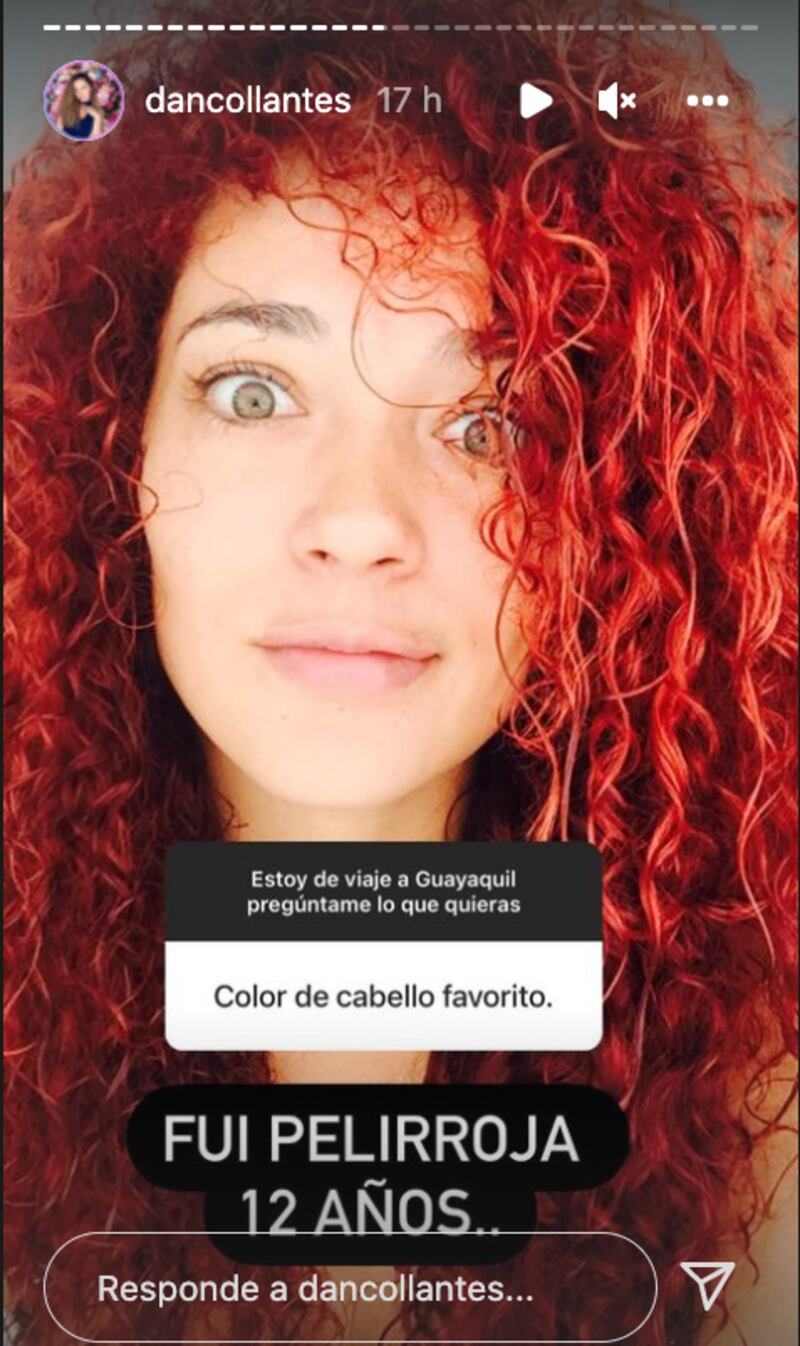This screenshot has height=1346, width=800.
Task: Open dancollantes profile picture
Action: click(83, 100)
